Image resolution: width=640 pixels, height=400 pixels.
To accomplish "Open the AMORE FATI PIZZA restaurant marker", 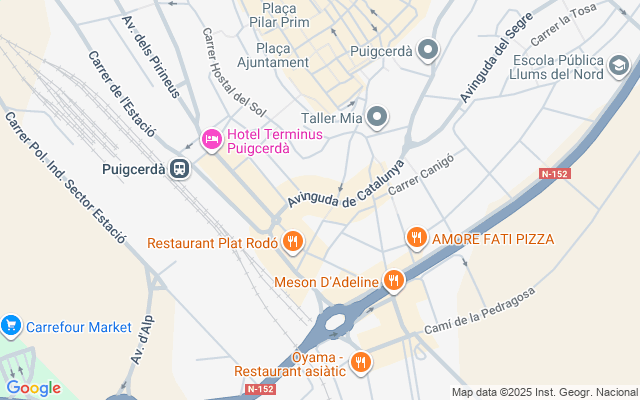I will coord(416,238).
